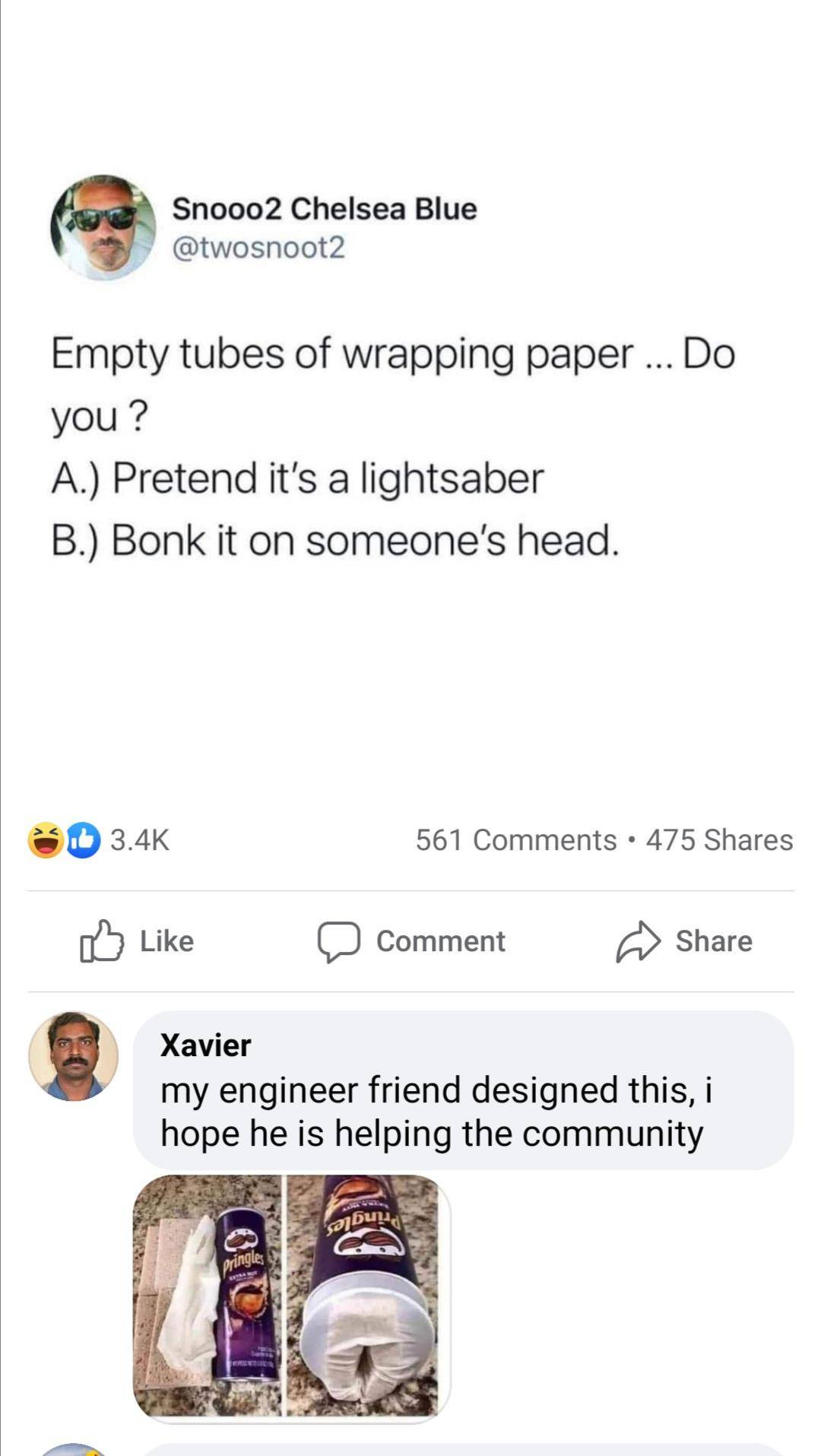Open Xavier's profile picture
The width and height of the screenshot is (821, 1456).
pos(74,1056)
